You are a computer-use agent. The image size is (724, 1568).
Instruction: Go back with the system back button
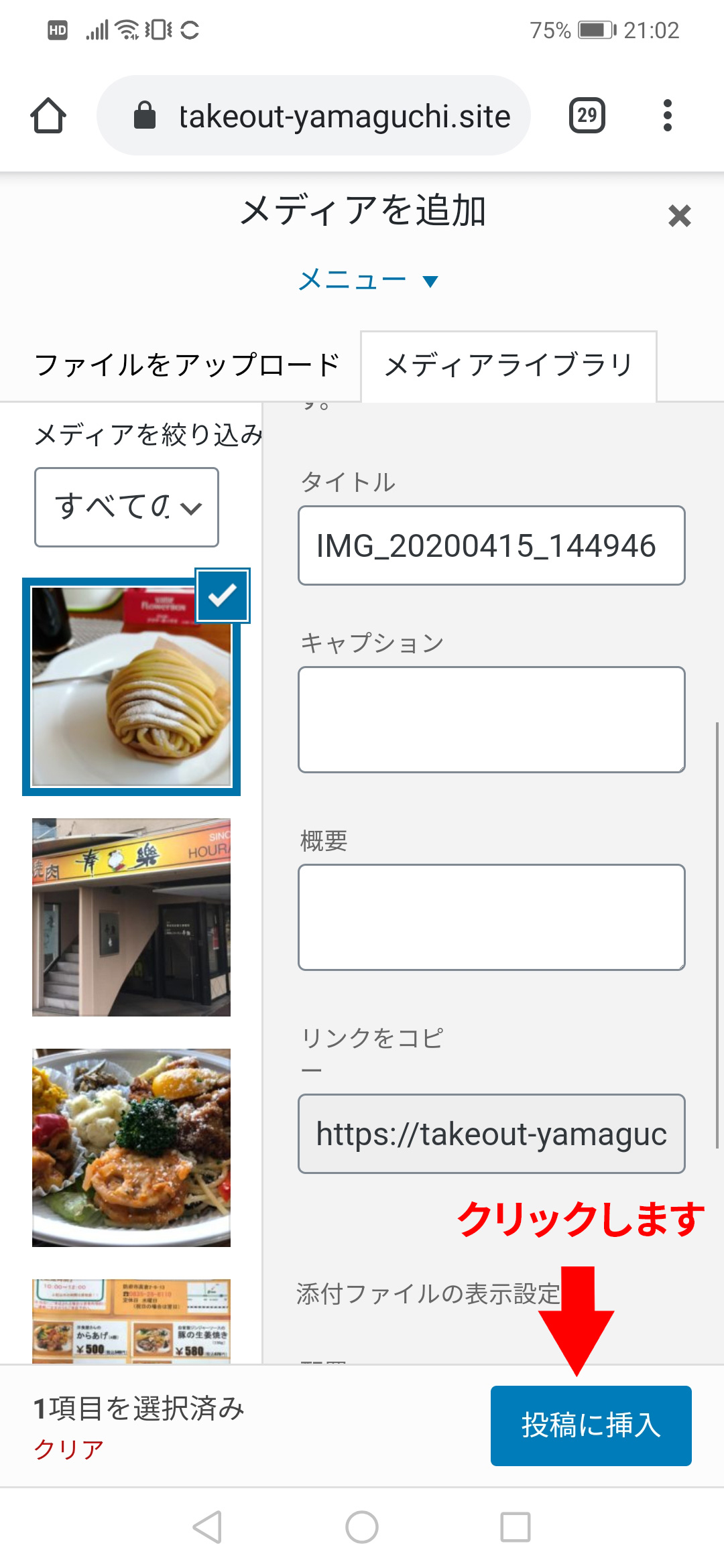point(207,1527)
